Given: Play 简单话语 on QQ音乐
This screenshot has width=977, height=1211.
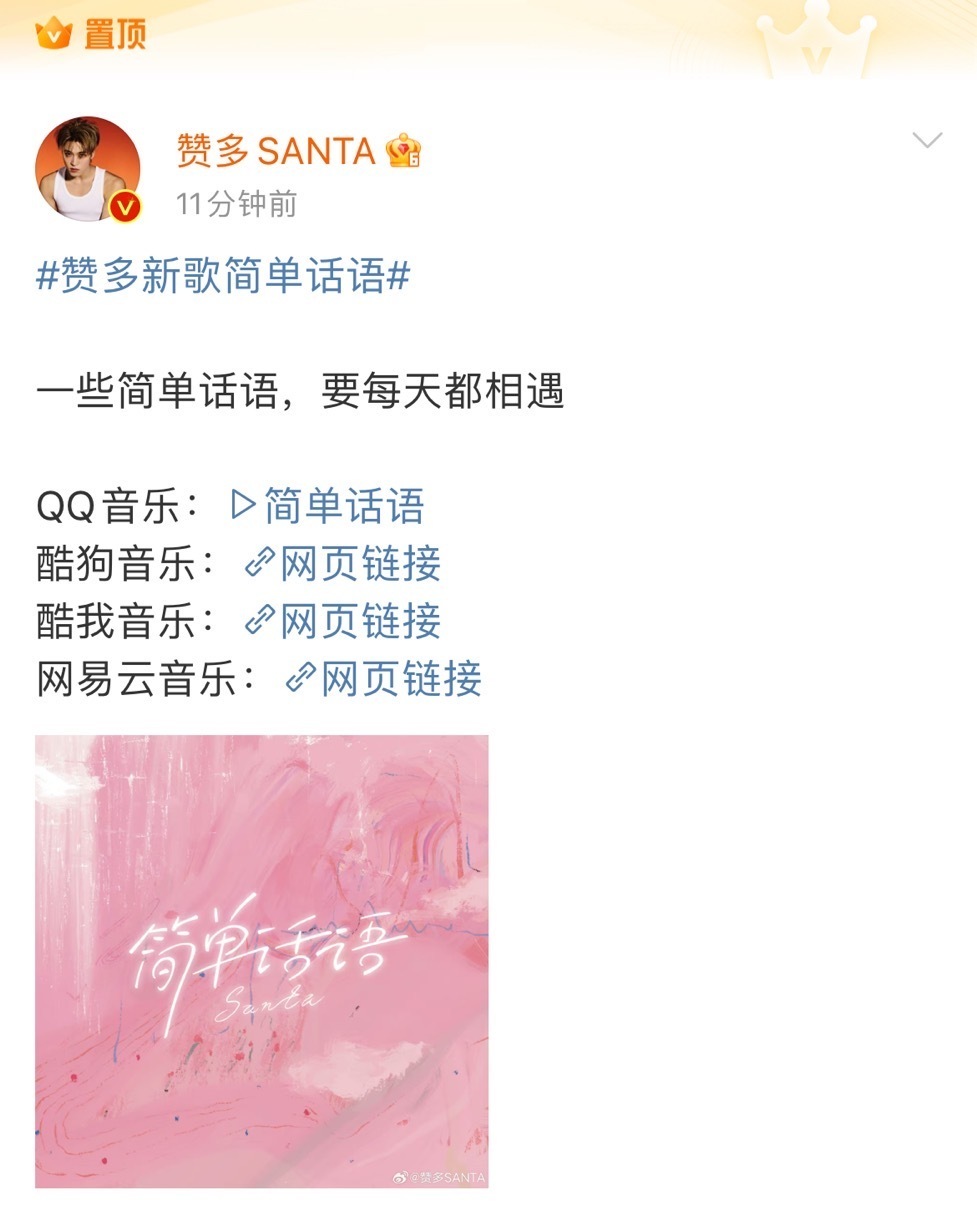Looking at the screenshot, I should tap(328, 505).
